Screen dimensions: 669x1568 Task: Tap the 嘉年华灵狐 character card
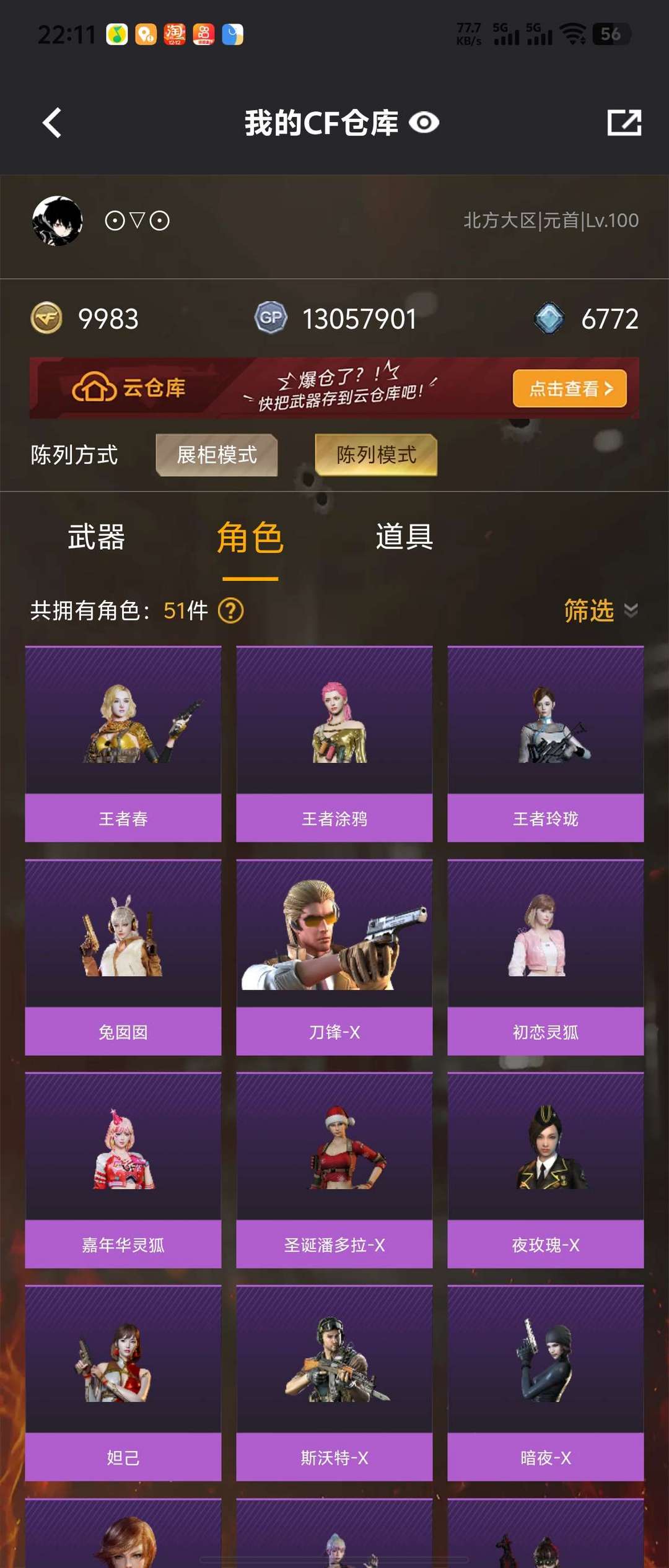[x=123, y=1170]
